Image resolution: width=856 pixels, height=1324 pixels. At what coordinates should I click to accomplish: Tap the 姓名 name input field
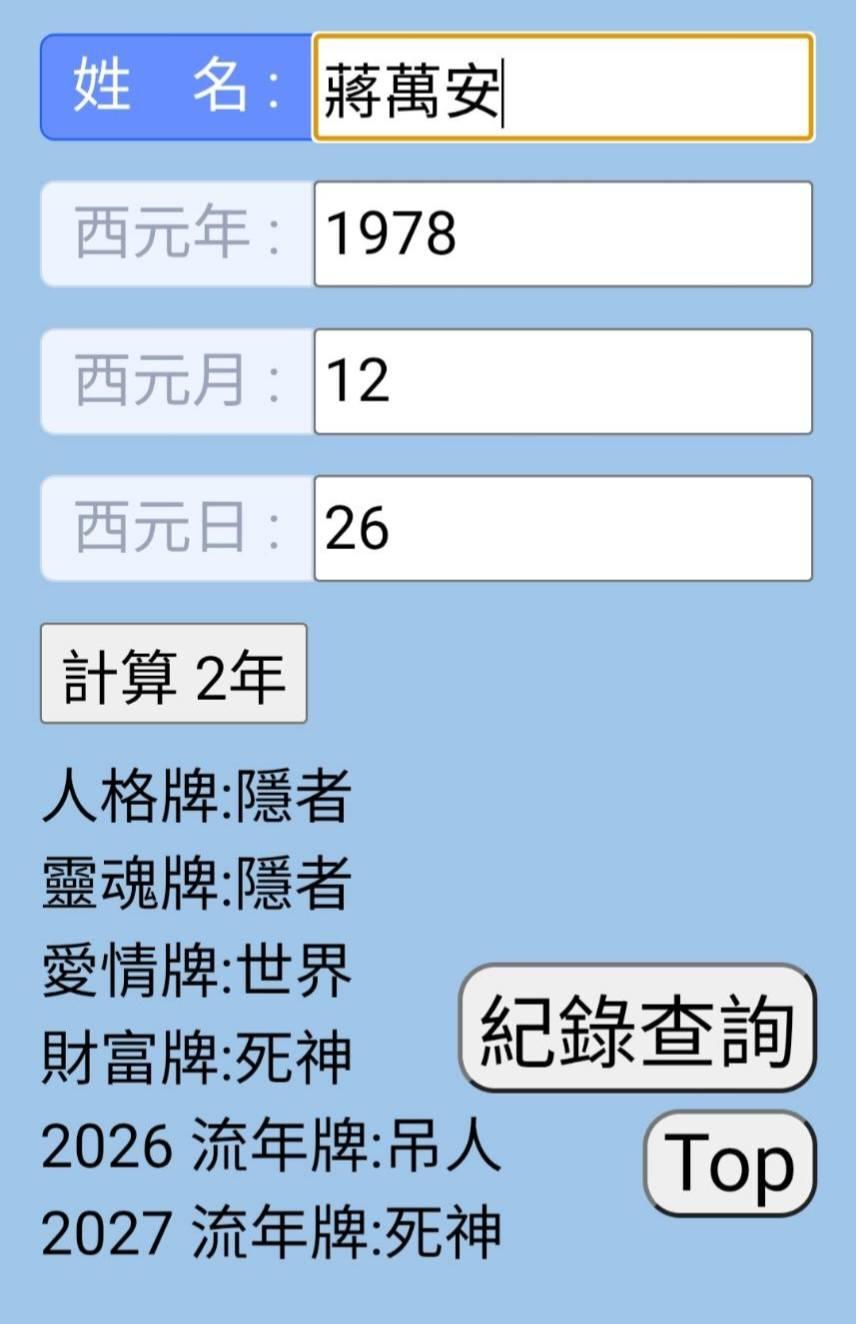pos(563,88)
